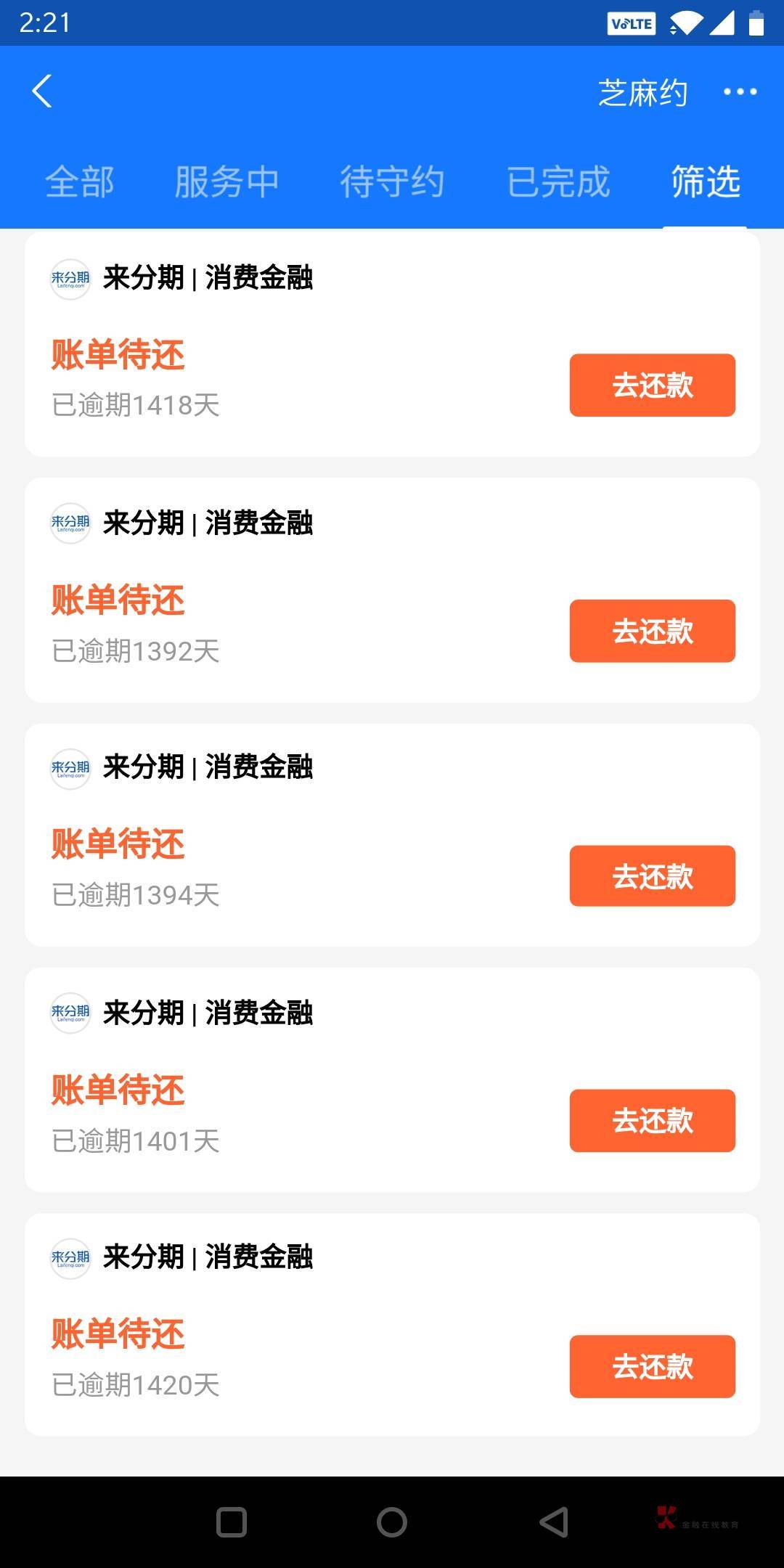This screenshot has width=784, height=1568.
Task: Pay off the bill overdue 1420 days
Action: tap(652, 1366)
